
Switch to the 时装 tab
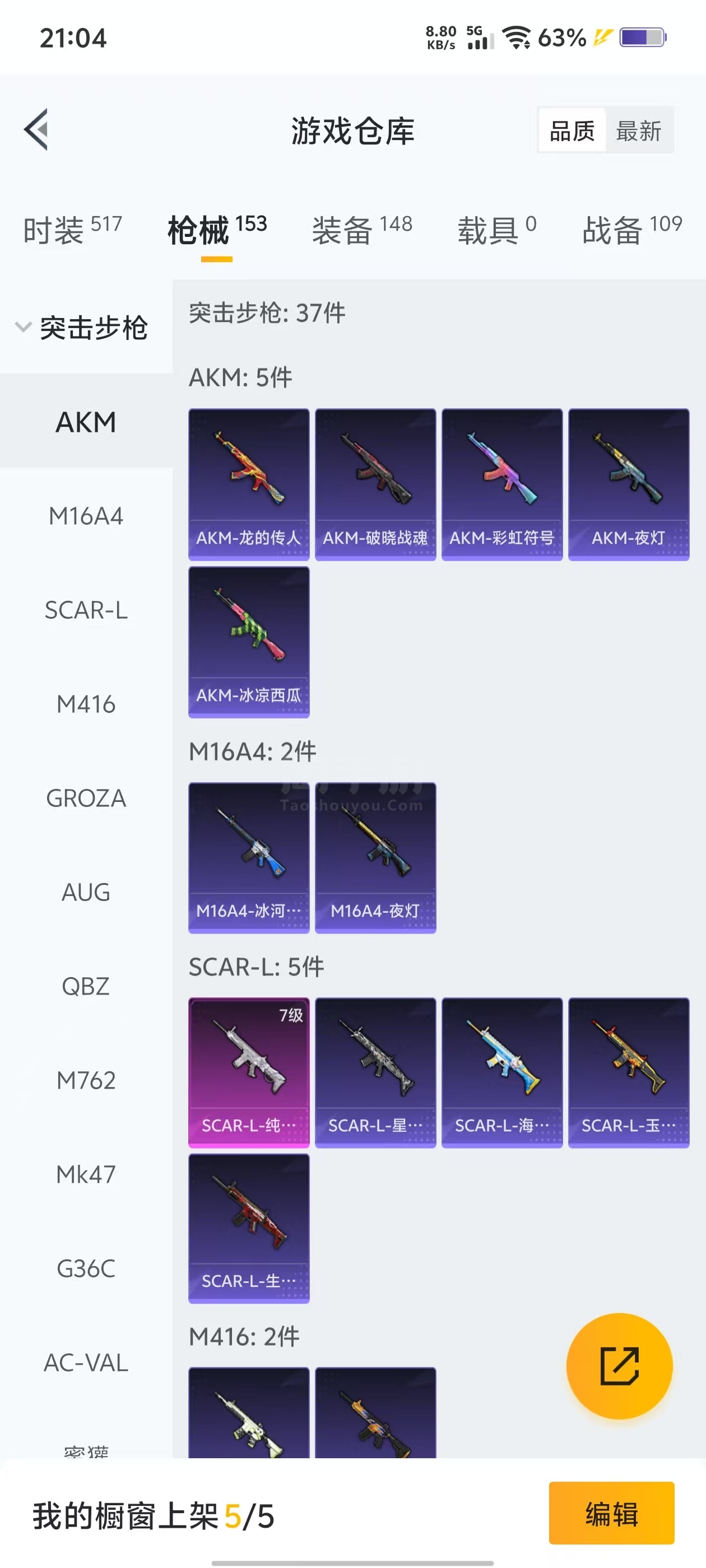(72, 230)
